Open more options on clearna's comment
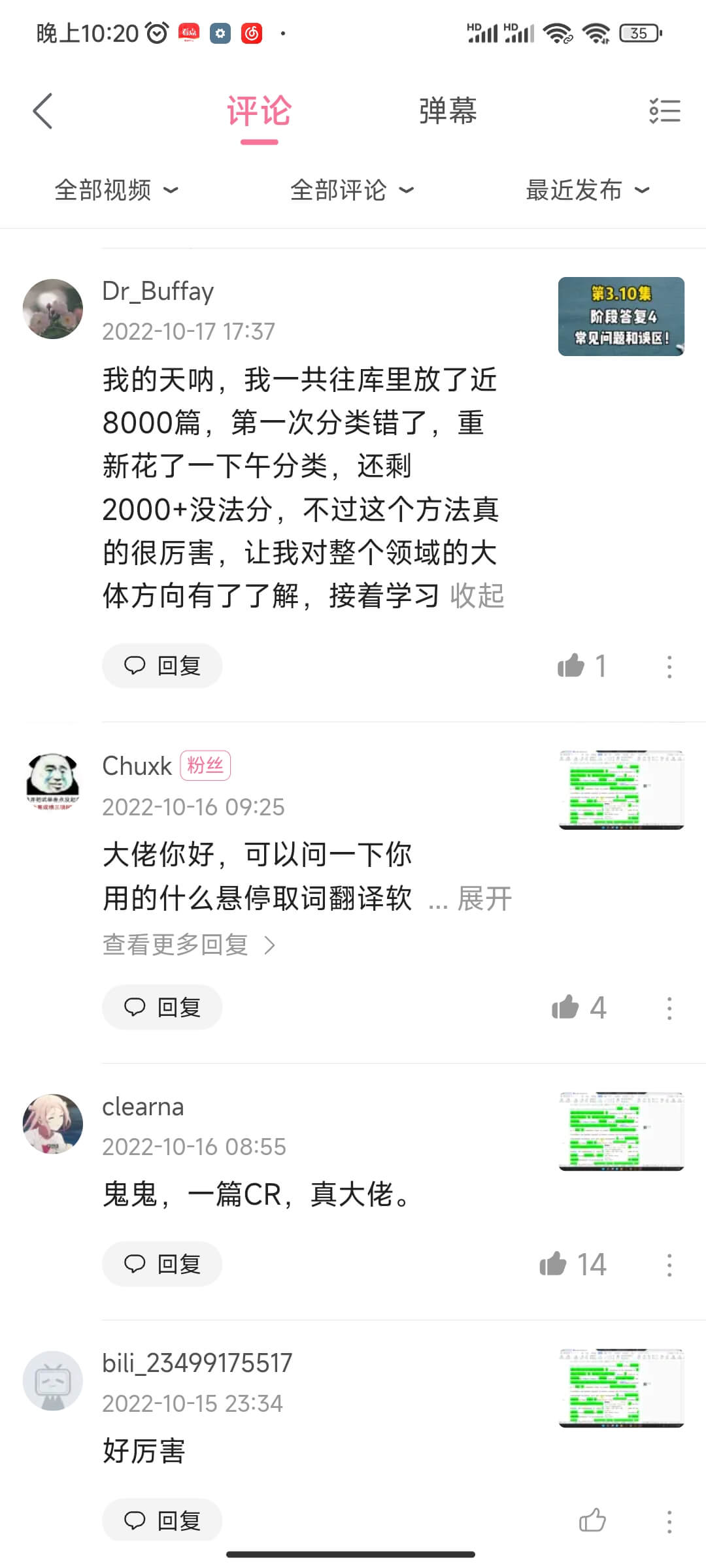 669,1266
